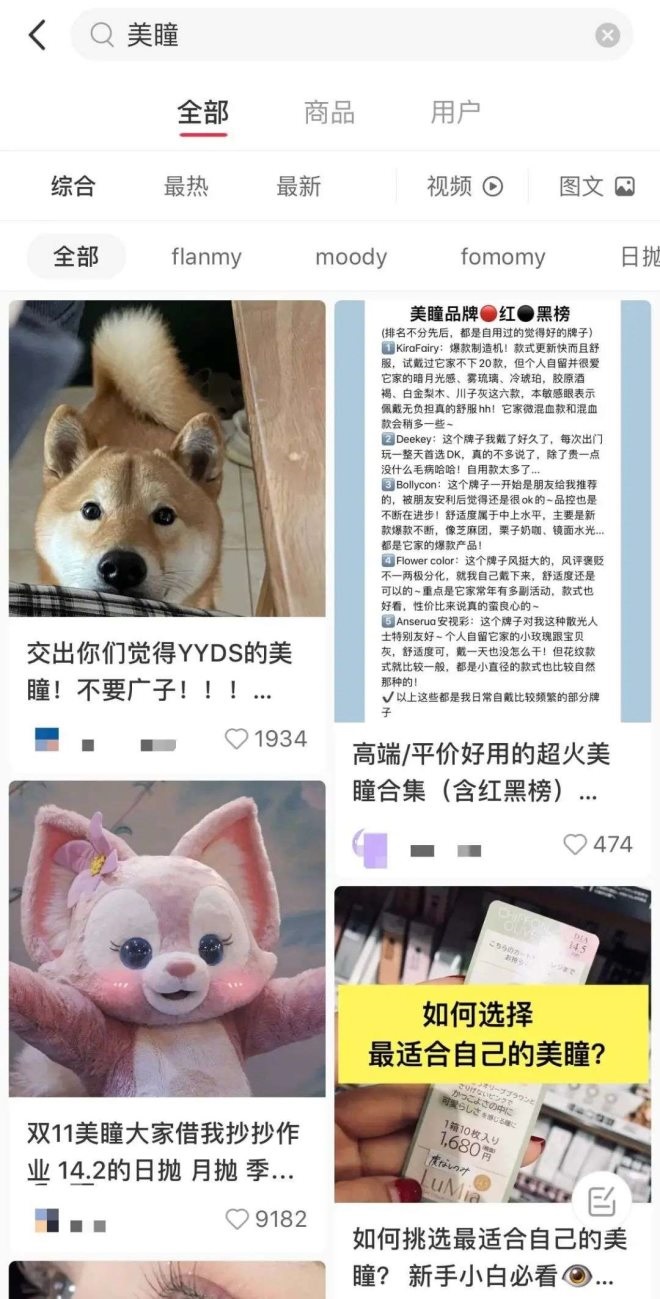
Task: Open the Shiba dog post about YYDS的美瞳
Action: pos(167,458)
